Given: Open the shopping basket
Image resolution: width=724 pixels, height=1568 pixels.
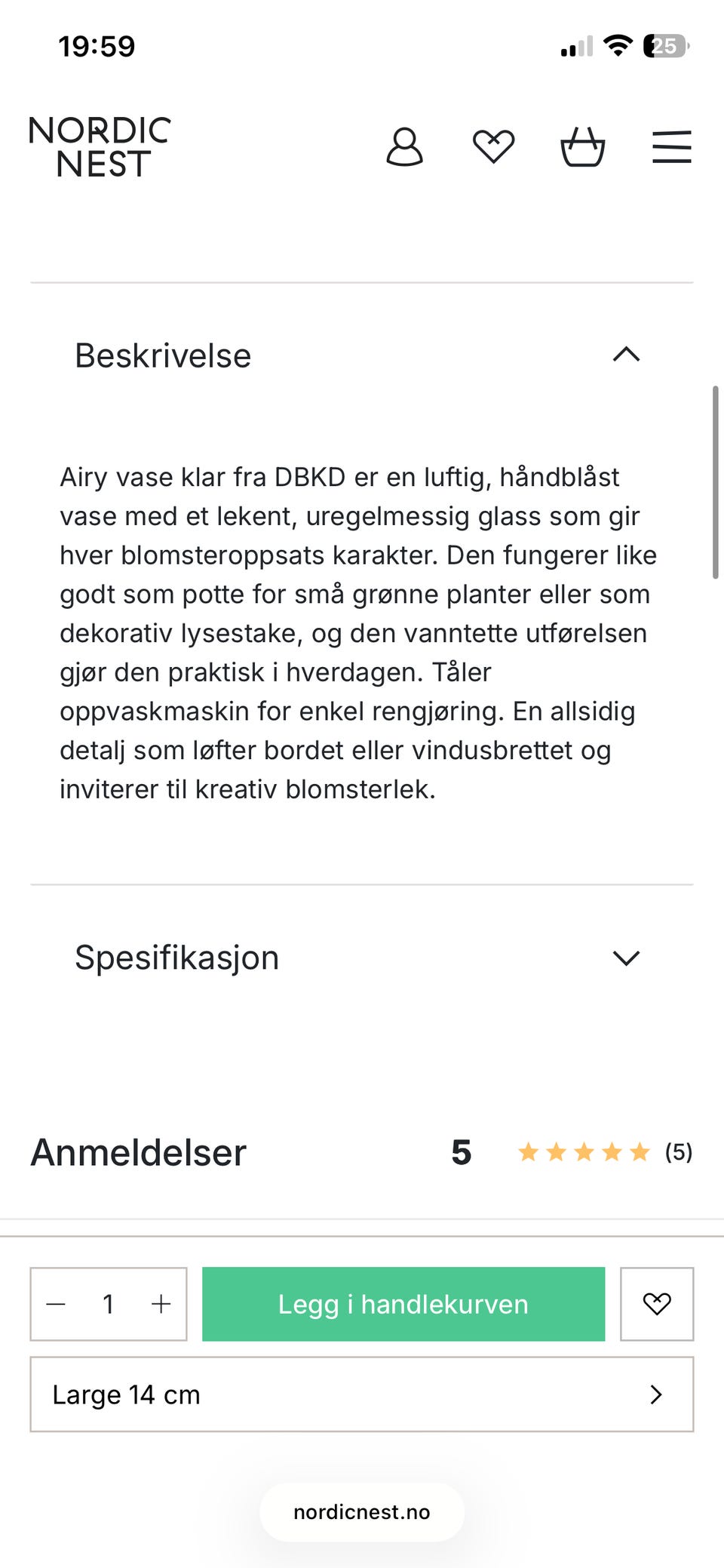Looking at the screenshot, I should pyautogui.click(x=583, y=146).
